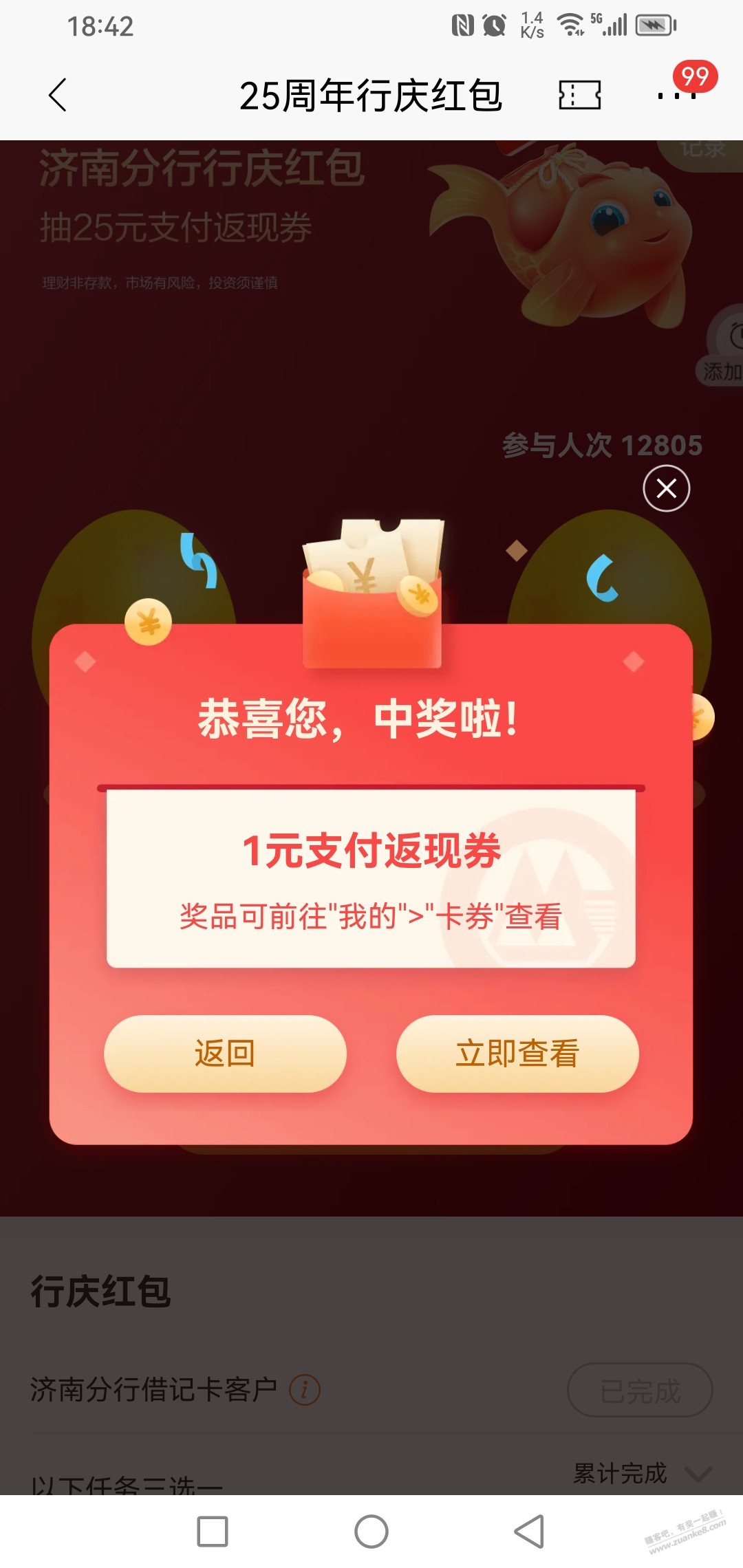Viewport: 743px width, 1568px height.
Task: Open the coupon ticket icon in the header
Action: (579, 95)
